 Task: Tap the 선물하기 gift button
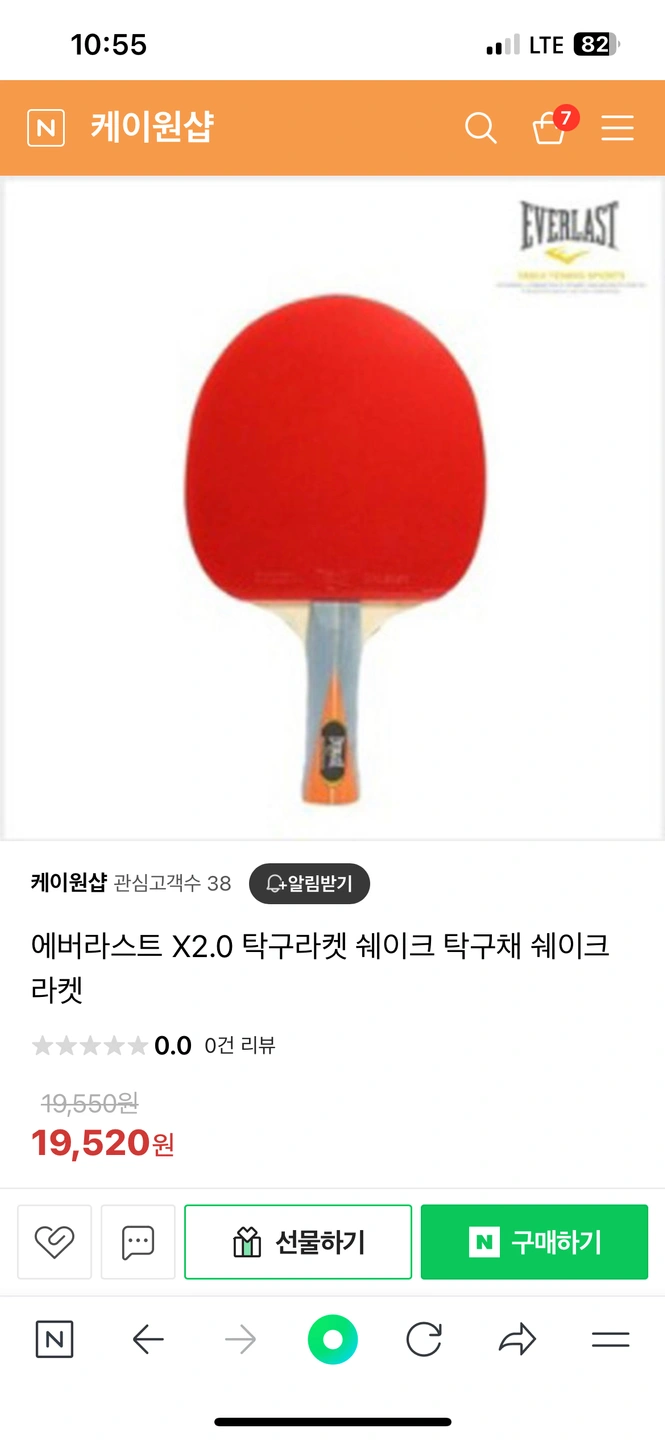pyautogui.click(x=298, y=1242)
